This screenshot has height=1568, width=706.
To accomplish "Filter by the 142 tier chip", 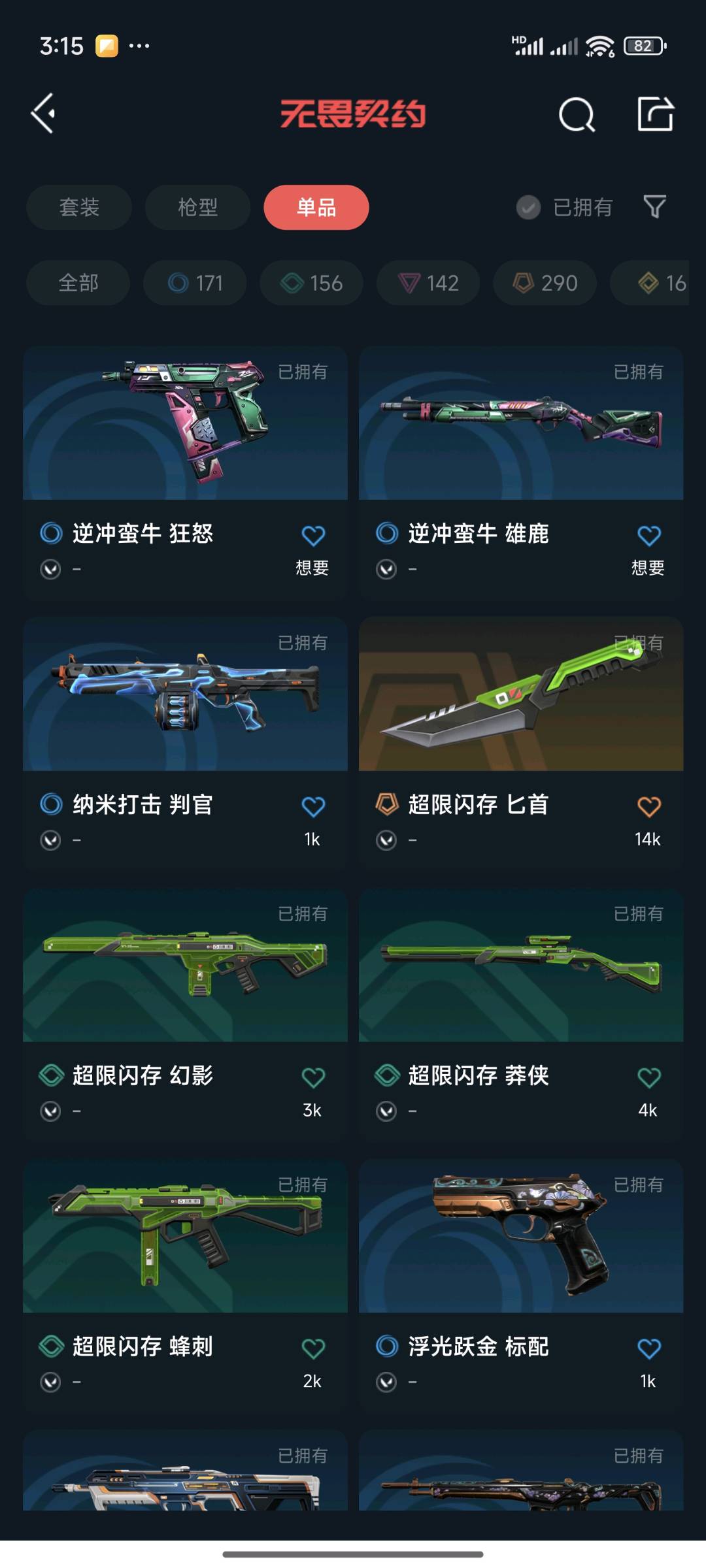I will pyautogui.click(x=428, y=283).
